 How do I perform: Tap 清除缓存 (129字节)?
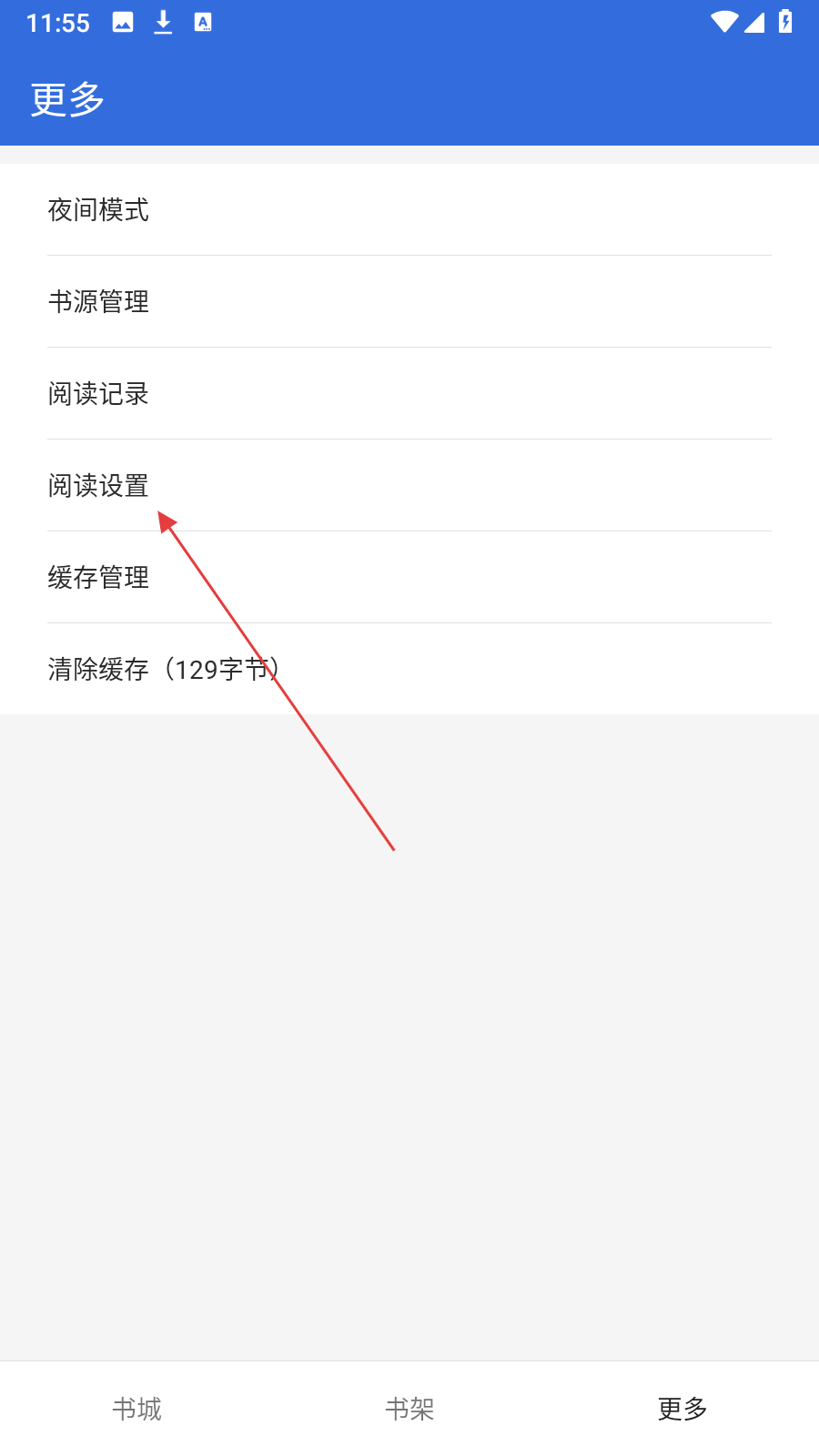[x=409, y=669]
